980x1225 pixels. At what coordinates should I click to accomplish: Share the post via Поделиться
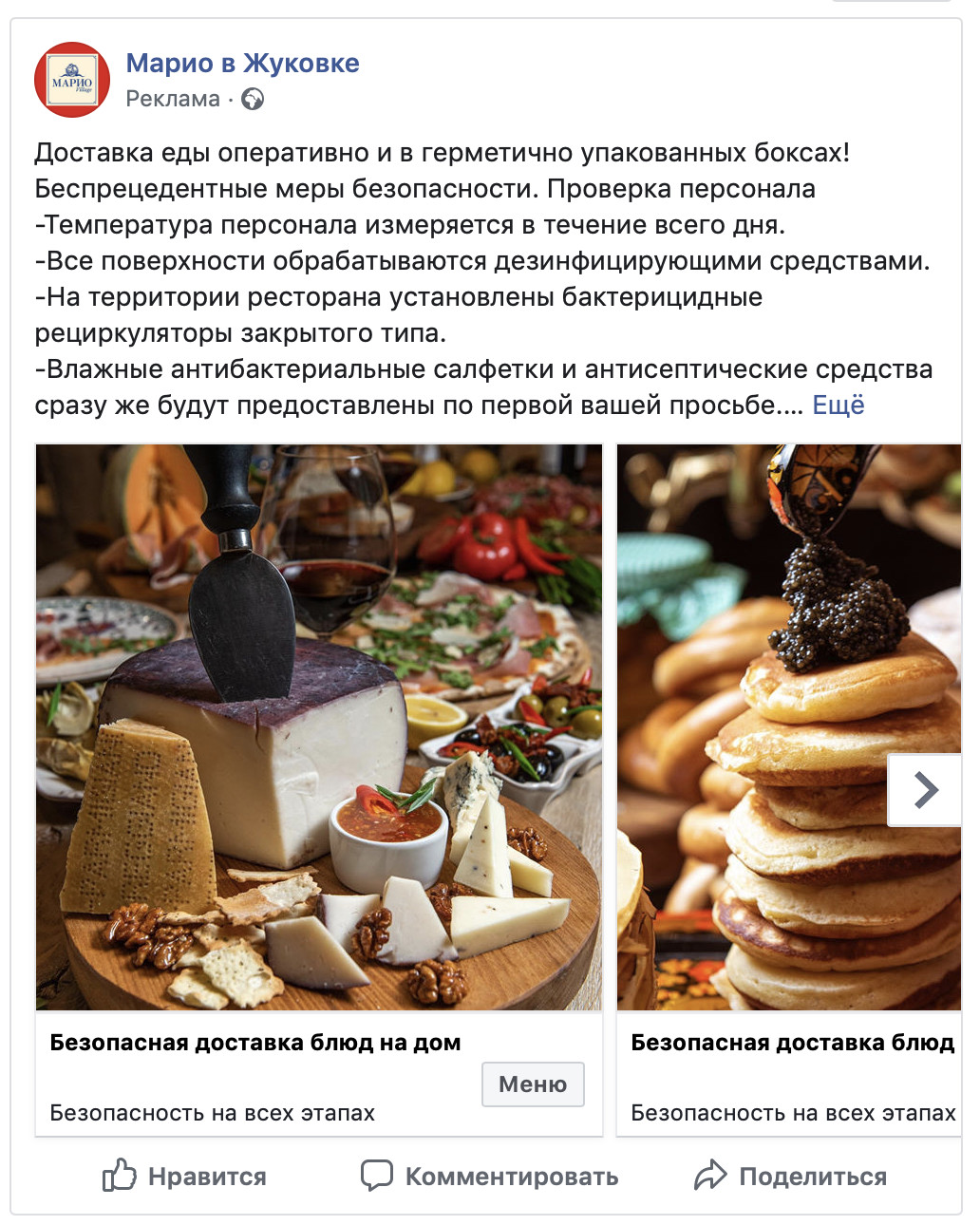[791, 1177]
